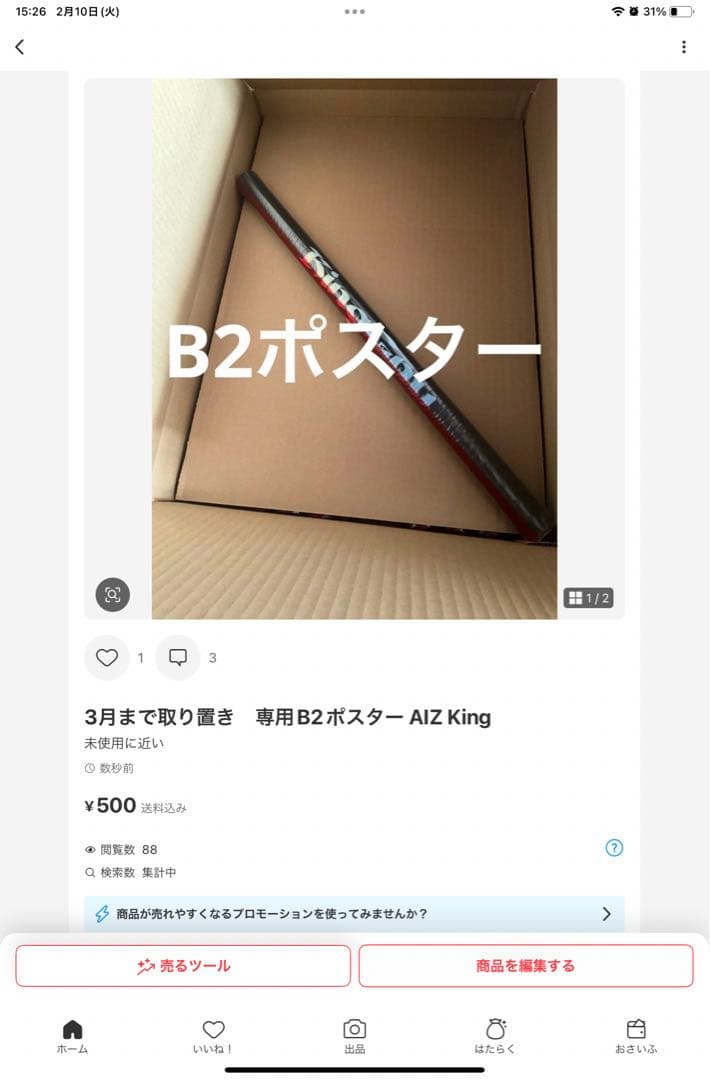Open the 出品 camera tab

[x=354, y=1036]
